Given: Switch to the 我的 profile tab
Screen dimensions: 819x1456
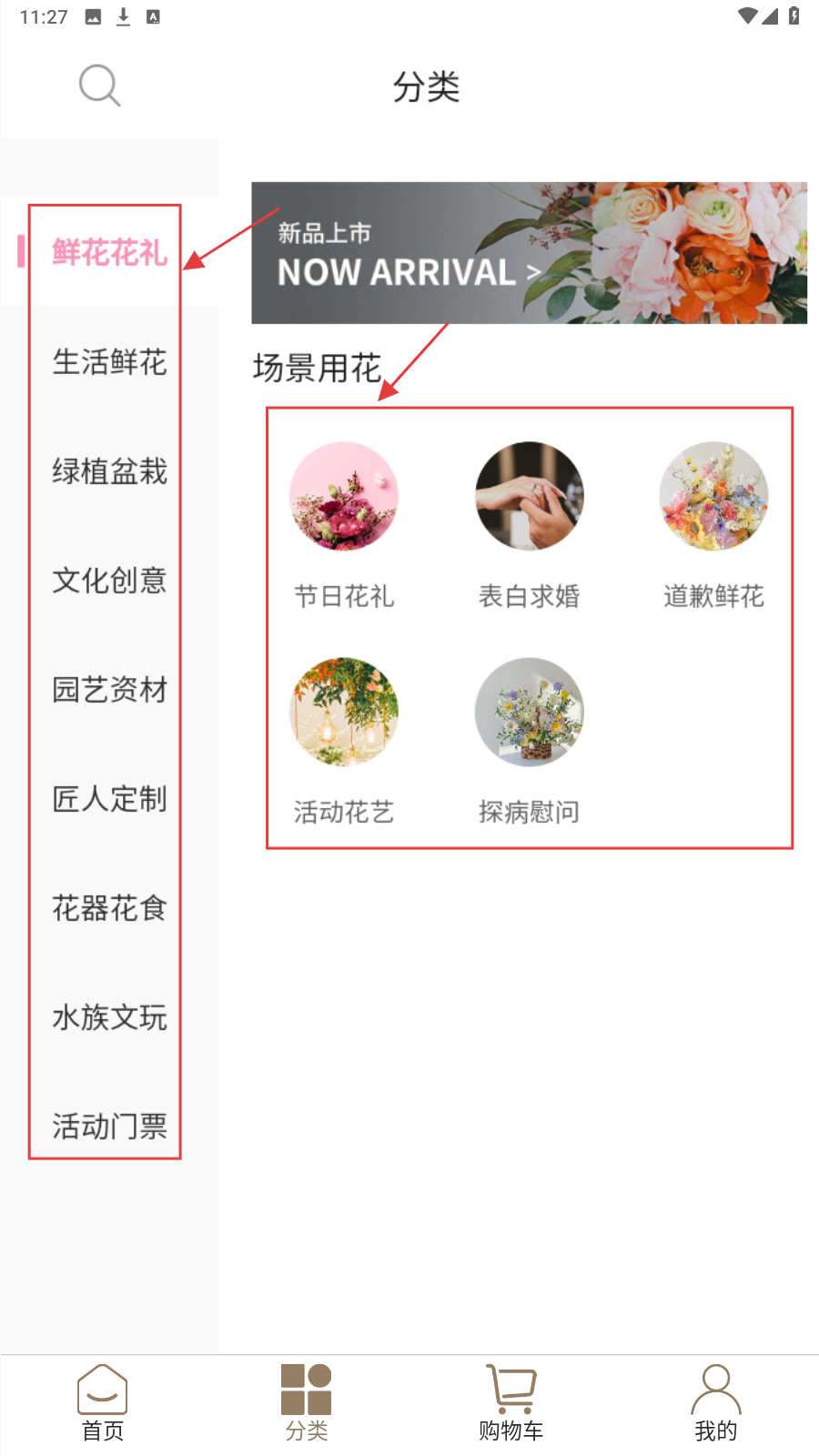Looking at the screenshot, I should 716,1403.
